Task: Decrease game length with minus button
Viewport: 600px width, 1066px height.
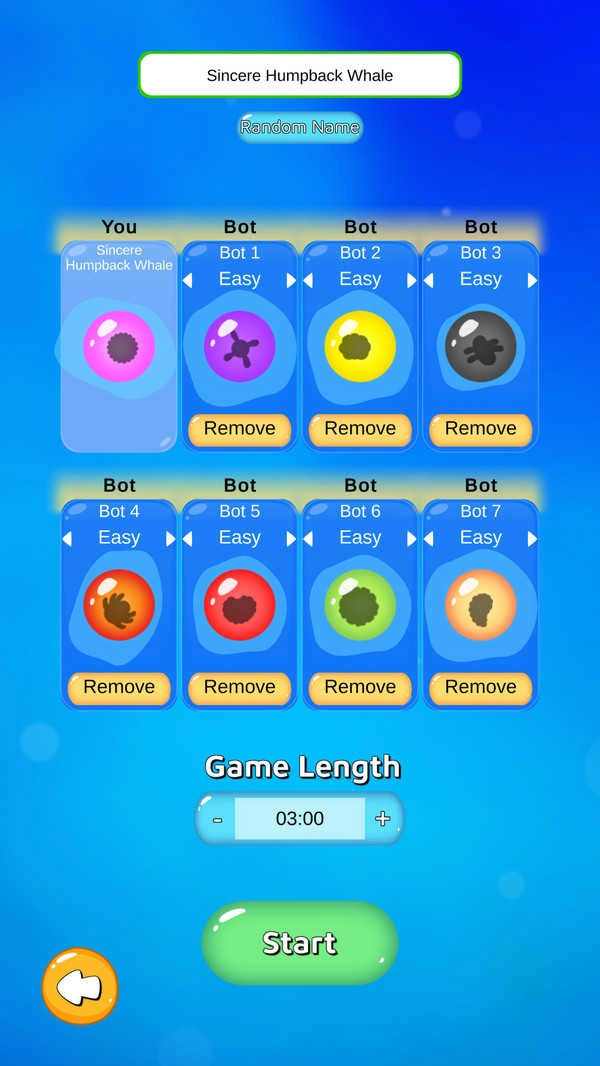Action: click(217, 819)
